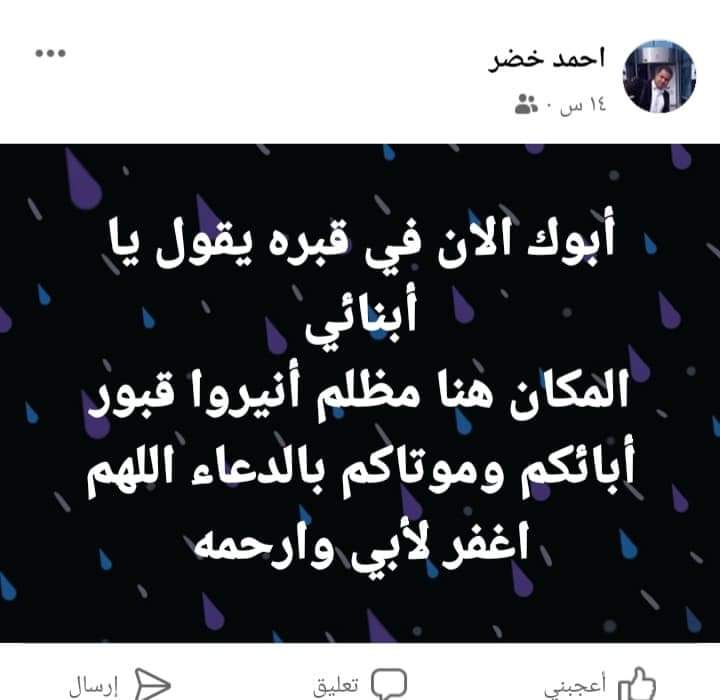Open the post's three-dot options menu

click(x=49, y=54)
